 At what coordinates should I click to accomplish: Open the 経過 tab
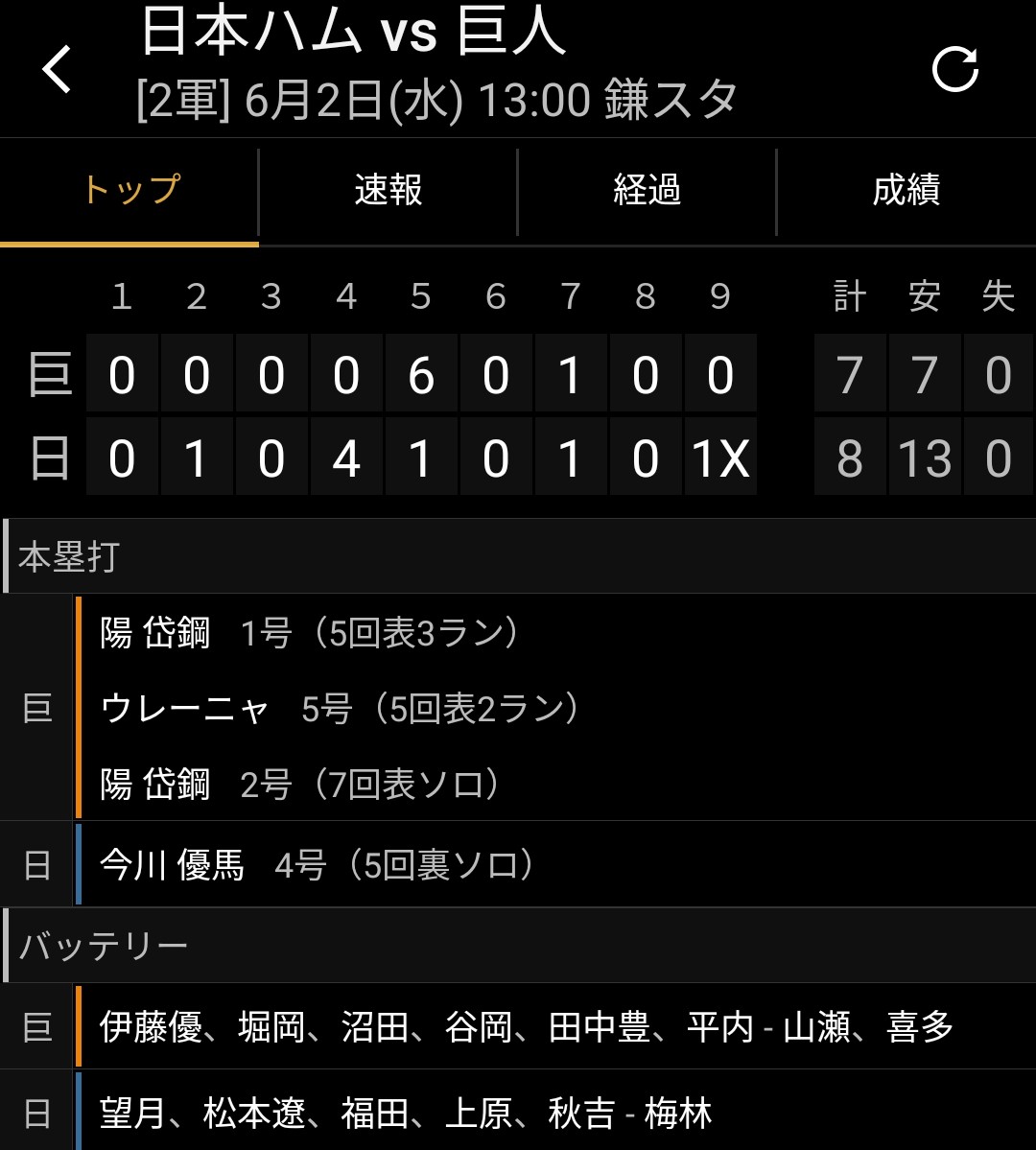[x=647, y=190]
